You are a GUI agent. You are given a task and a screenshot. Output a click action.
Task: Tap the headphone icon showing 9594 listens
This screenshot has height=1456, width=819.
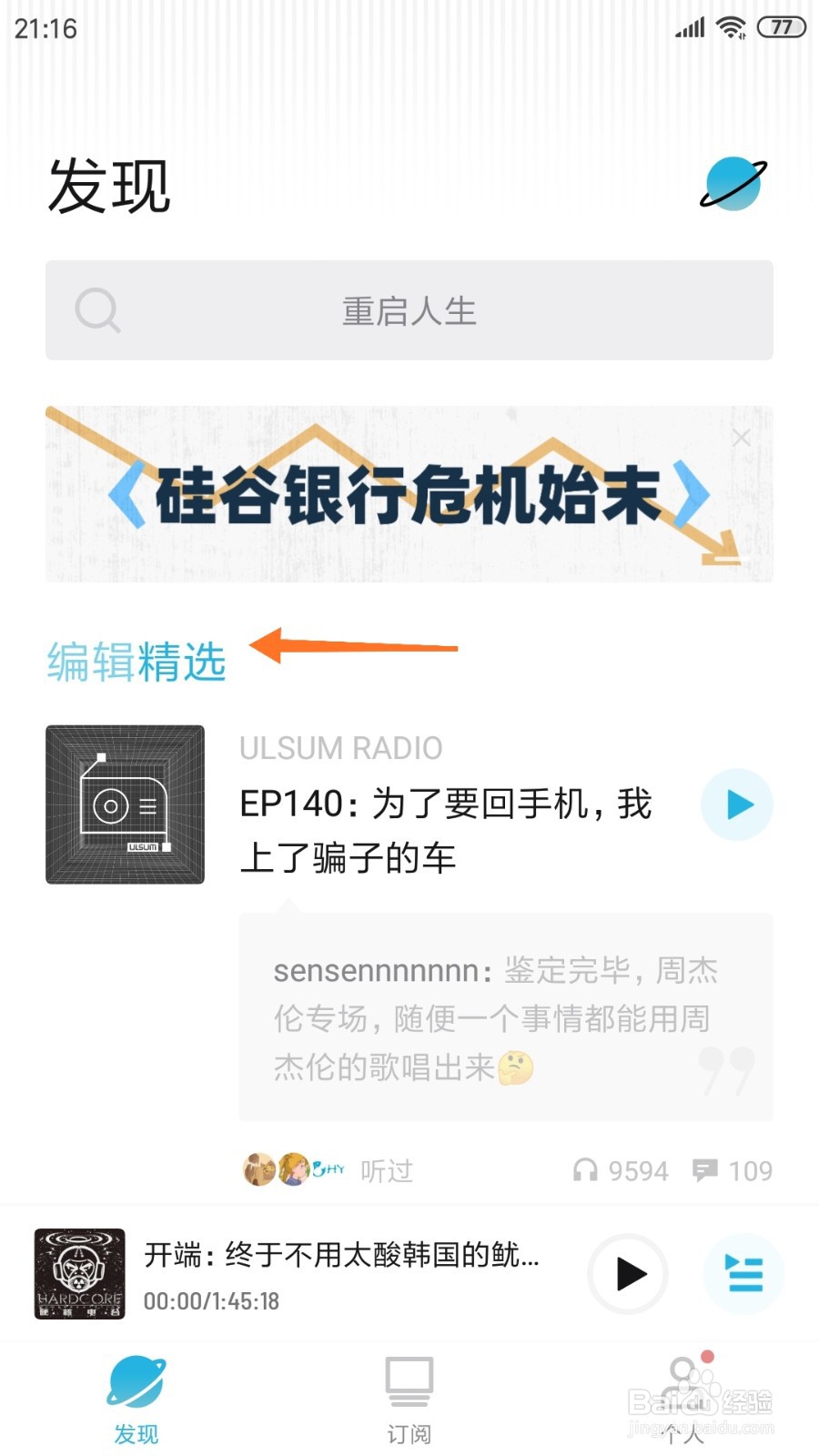coord(585,1170)
